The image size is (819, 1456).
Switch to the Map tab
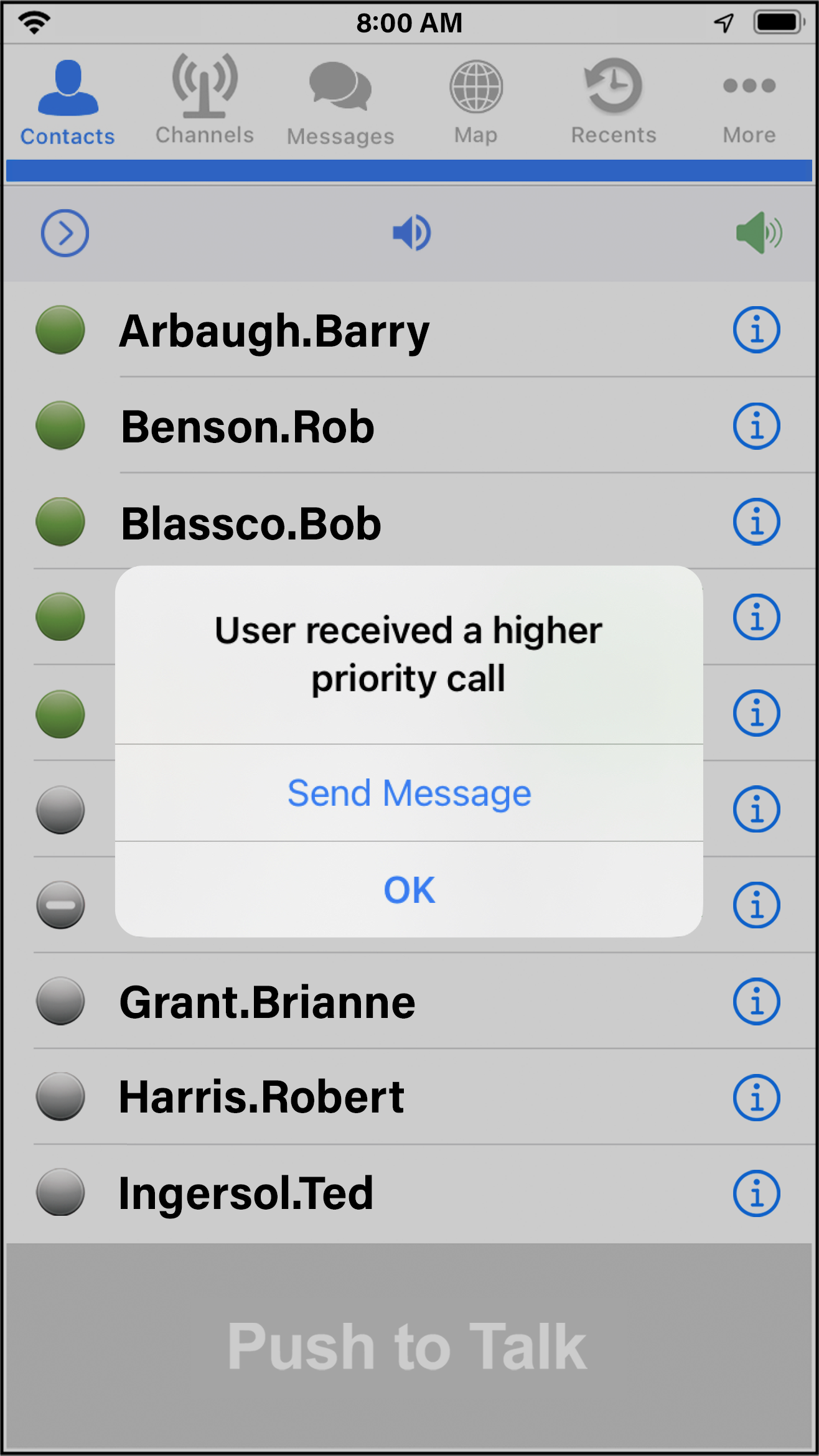click(x=476, y=101)
